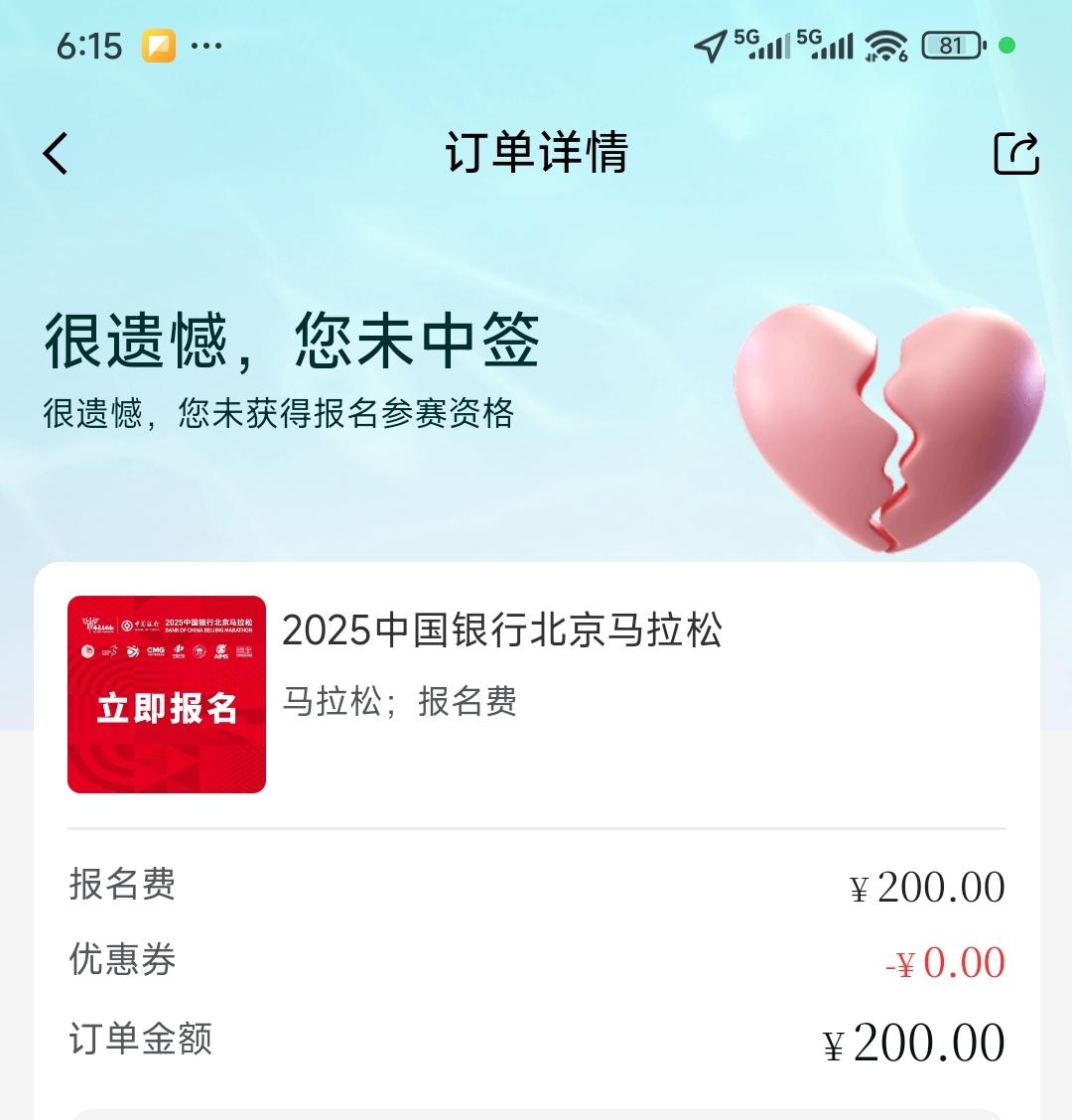The height and width of the screenshot is (1120, 1072).
Task: Tap the 很遗憾，您未中签 result heading
Action: click(x=295, y=343)
